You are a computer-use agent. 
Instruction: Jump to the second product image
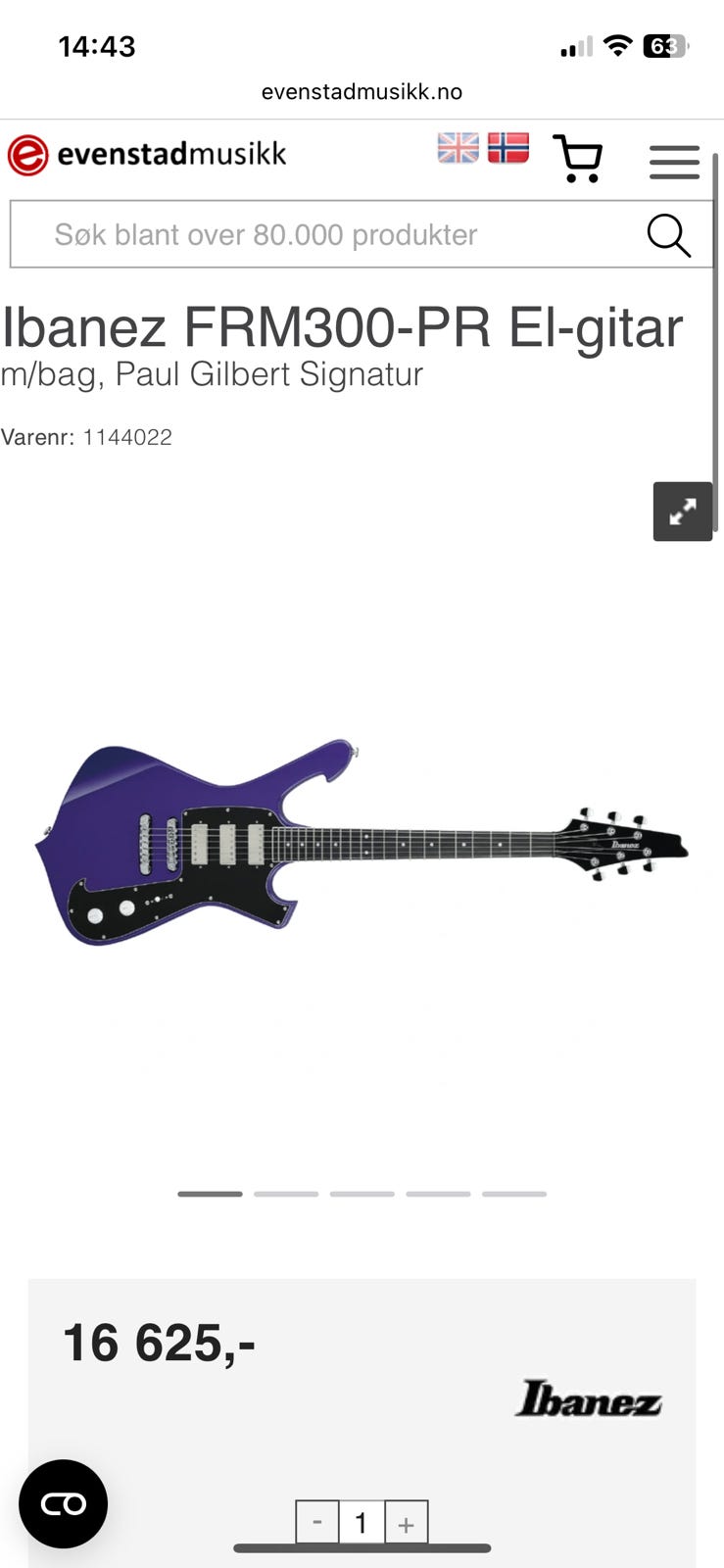pos(286,1194)
